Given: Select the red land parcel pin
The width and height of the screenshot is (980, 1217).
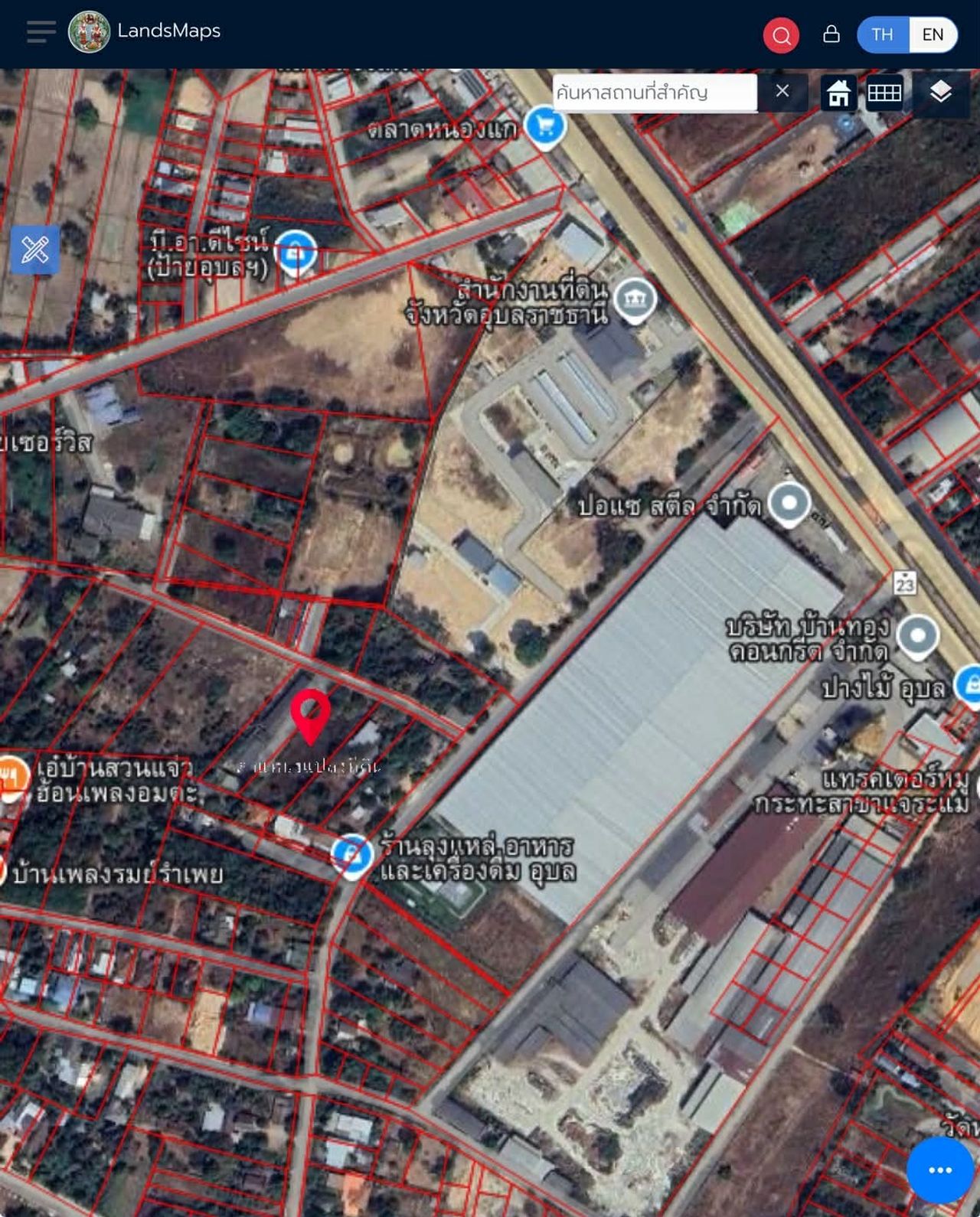Looking at the screenshot, I should [310, 715].
